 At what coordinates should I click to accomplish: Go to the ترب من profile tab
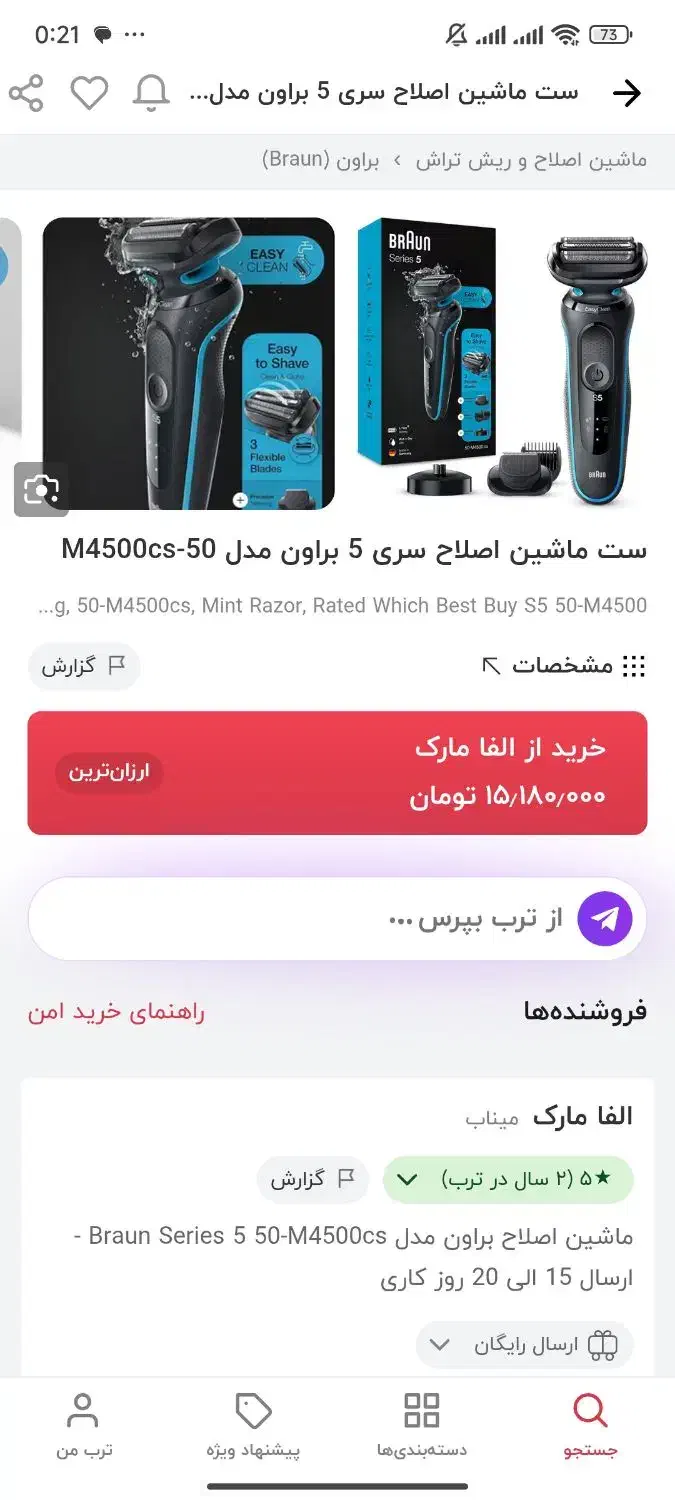(x=83, y=1425)
